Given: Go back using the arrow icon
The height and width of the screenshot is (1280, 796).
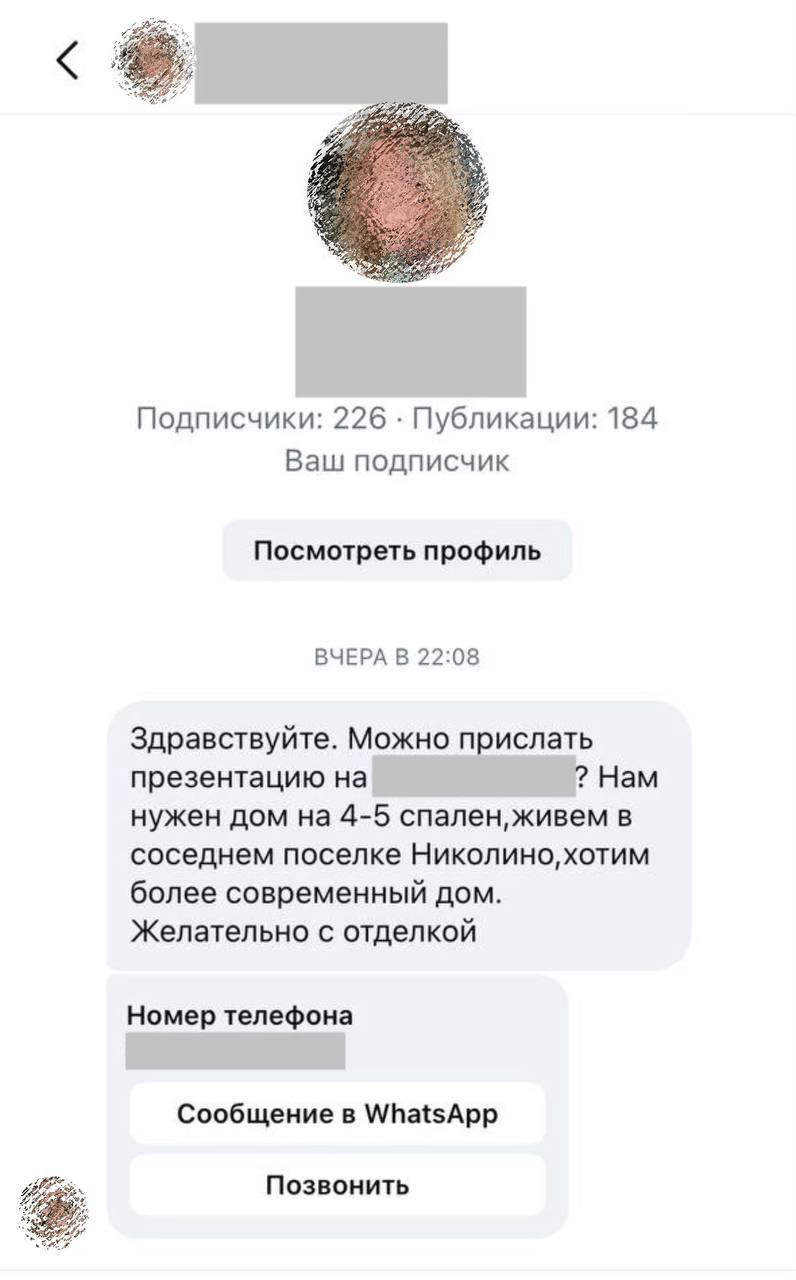Looking at the screenshot, I should tap(67, 62).
